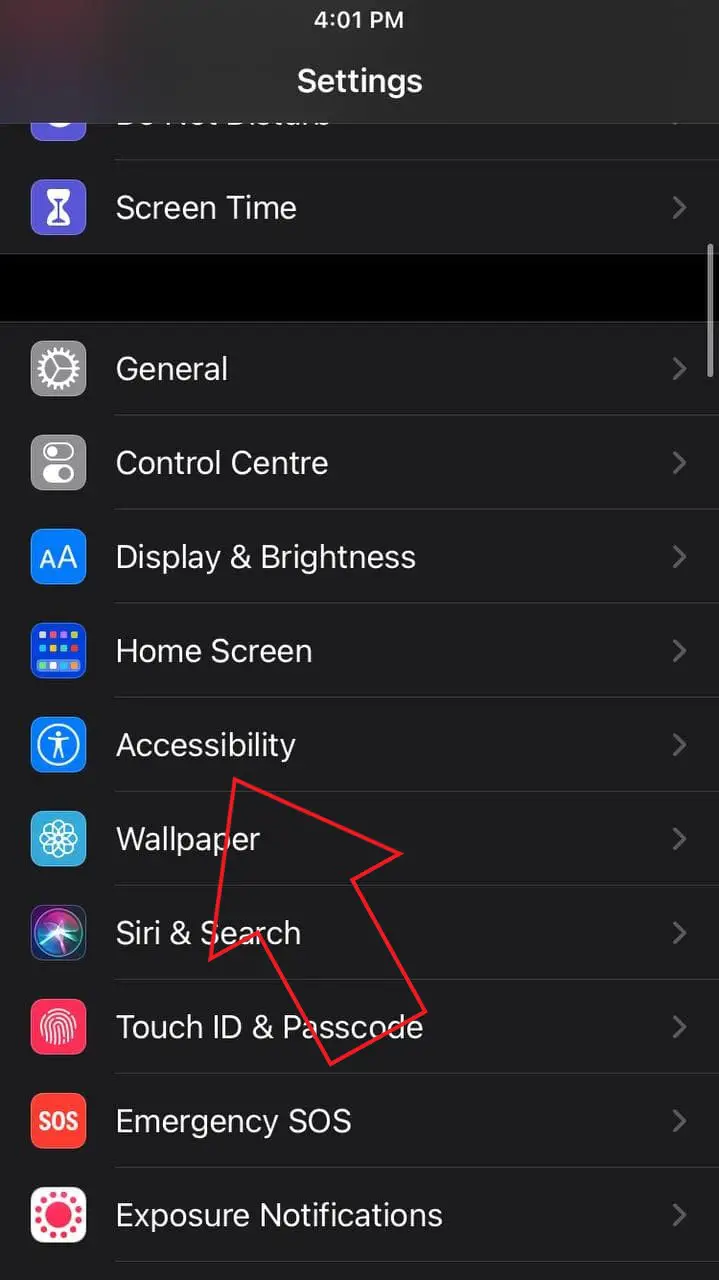The image size is (719, 1280).
Task: Open Display & Brightness
Action: (x=265, y=557)
